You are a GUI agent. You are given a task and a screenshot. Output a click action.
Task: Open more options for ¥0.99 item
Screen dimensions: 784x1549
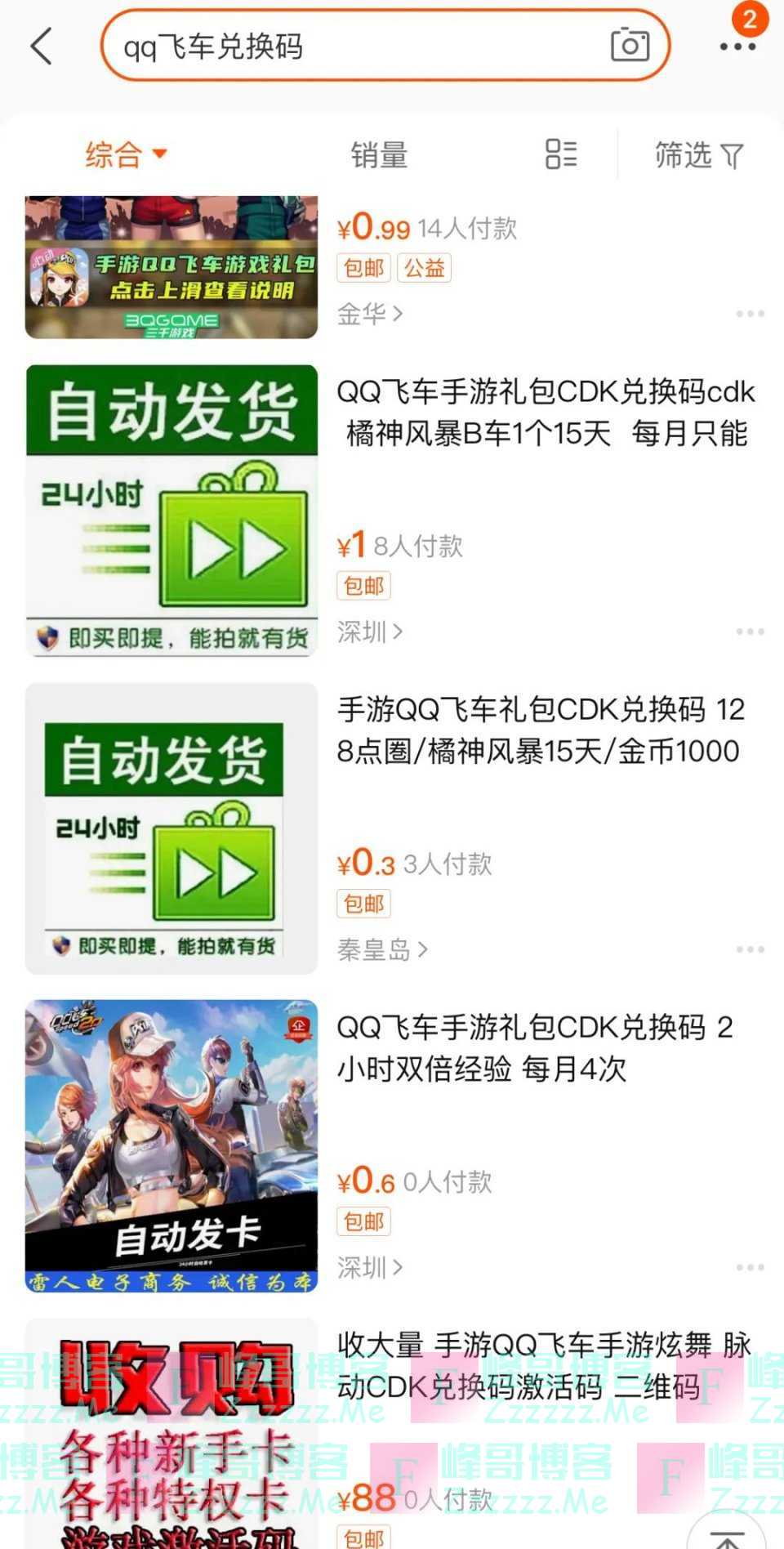(x=750, y=314)
